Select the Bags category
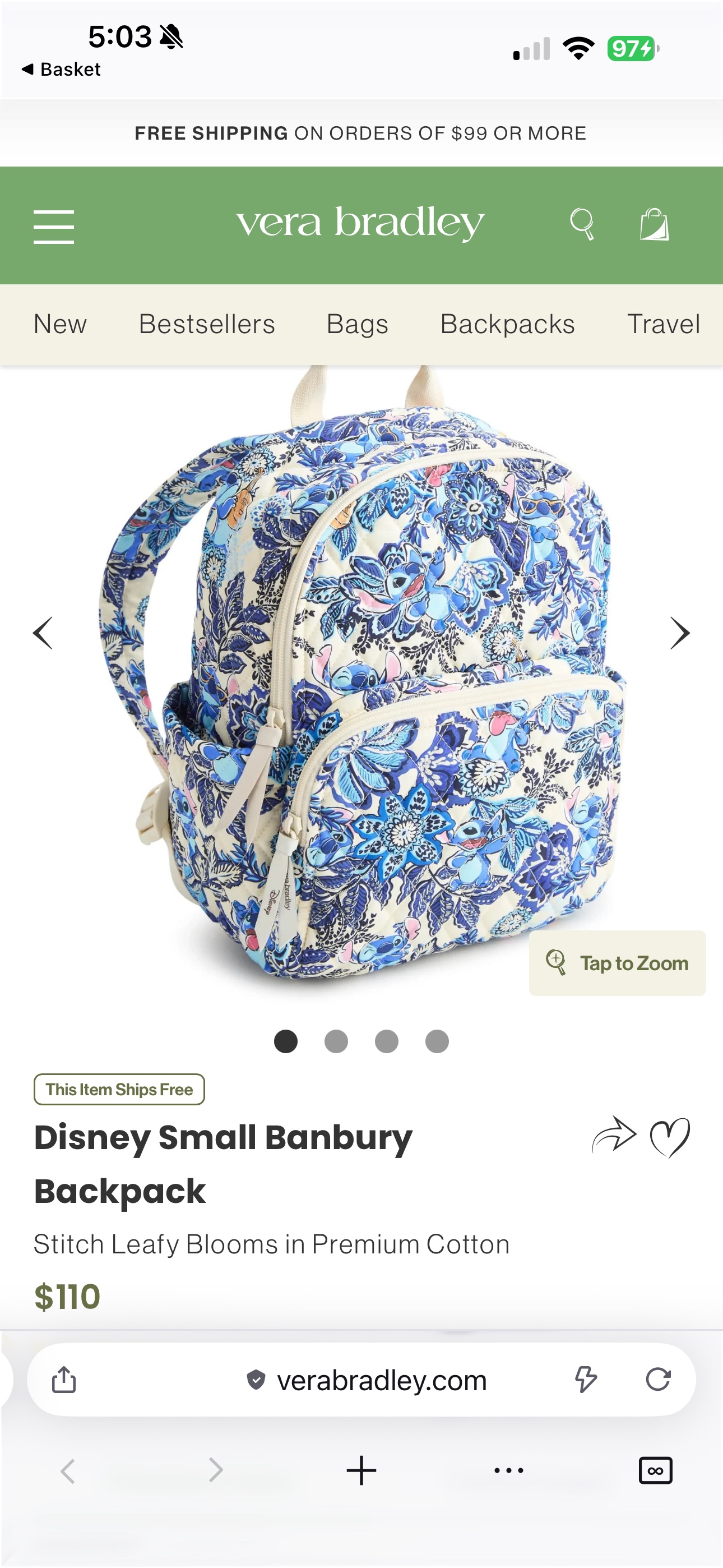This screenshot has width=723, height=1568. pos(357,324)
